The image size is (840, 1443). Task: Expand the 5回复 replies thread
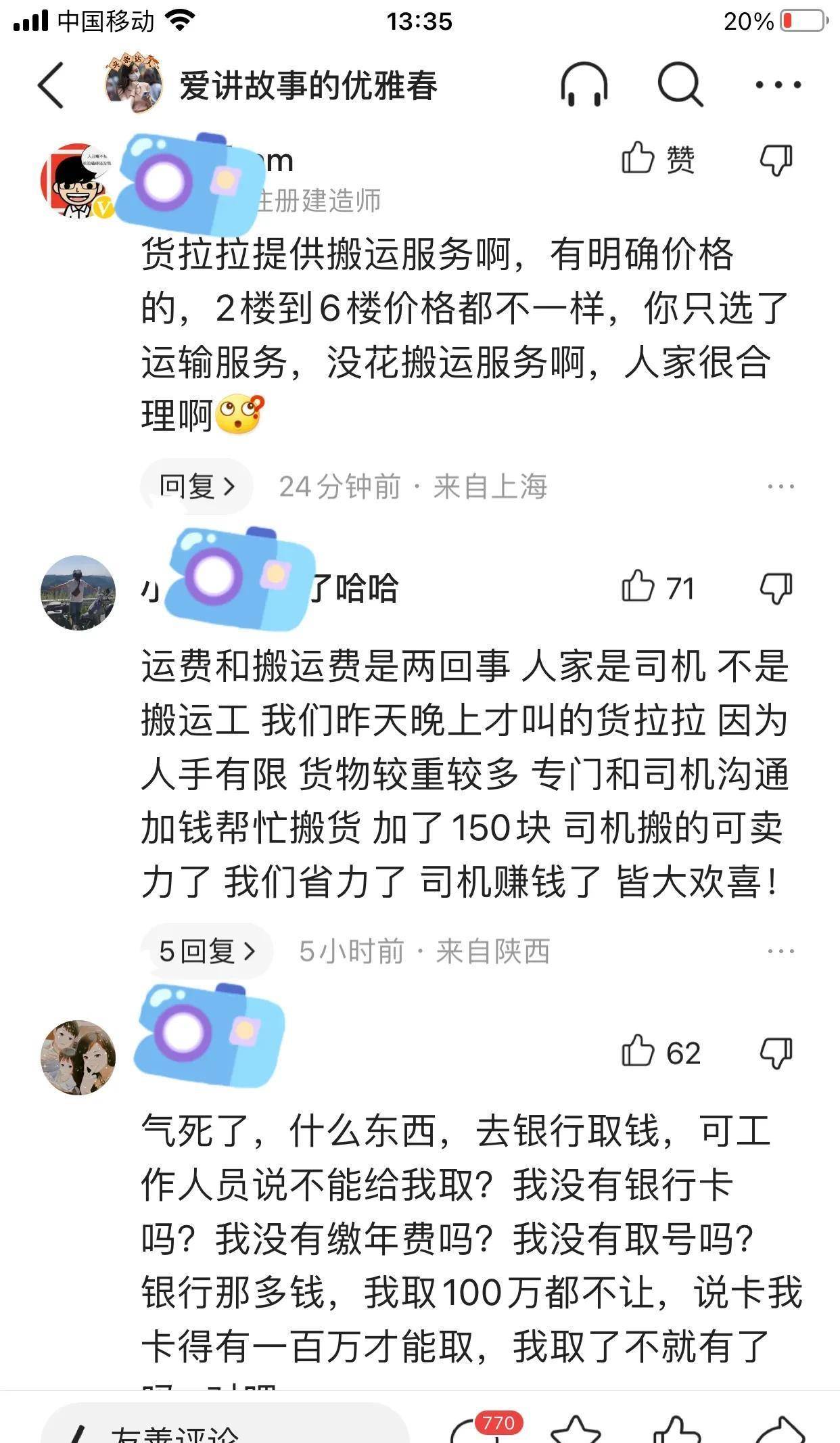point(207,951)
